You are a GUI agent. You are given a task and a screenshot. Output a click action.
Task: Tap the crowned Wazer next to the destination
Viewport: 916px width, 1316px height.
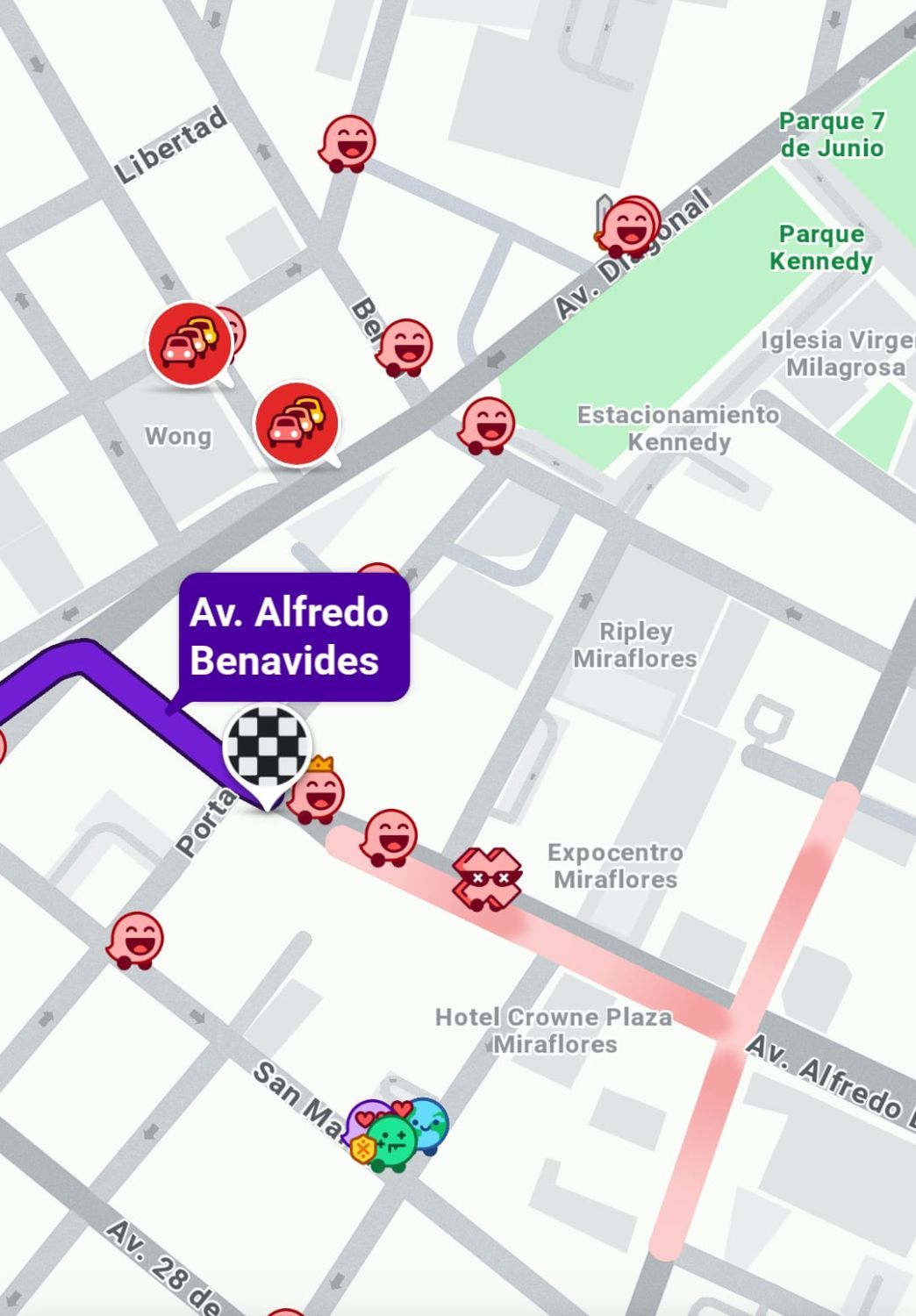coord(317,792)
